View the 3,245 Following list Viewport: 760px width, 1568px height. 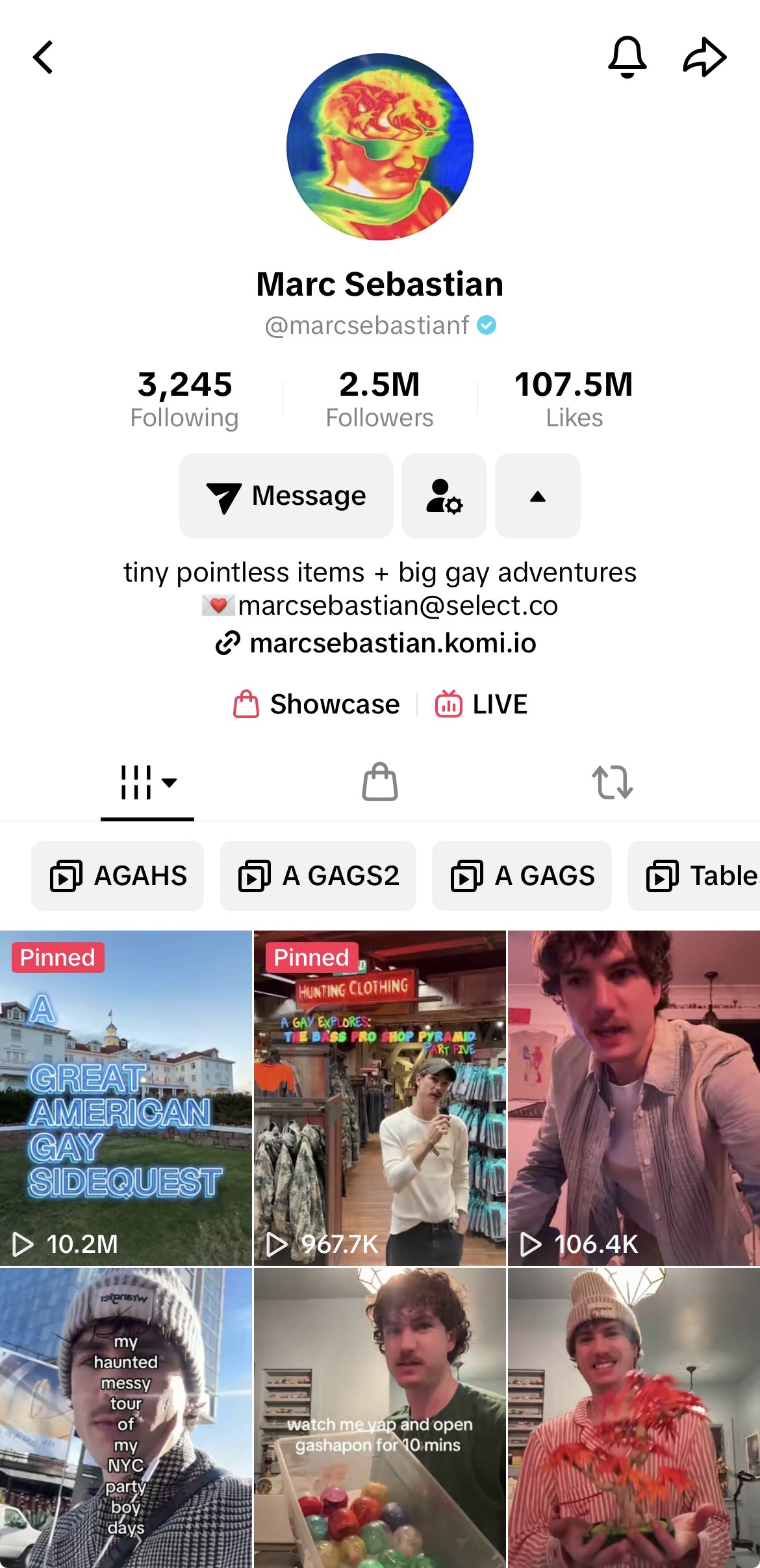[184, 399]
